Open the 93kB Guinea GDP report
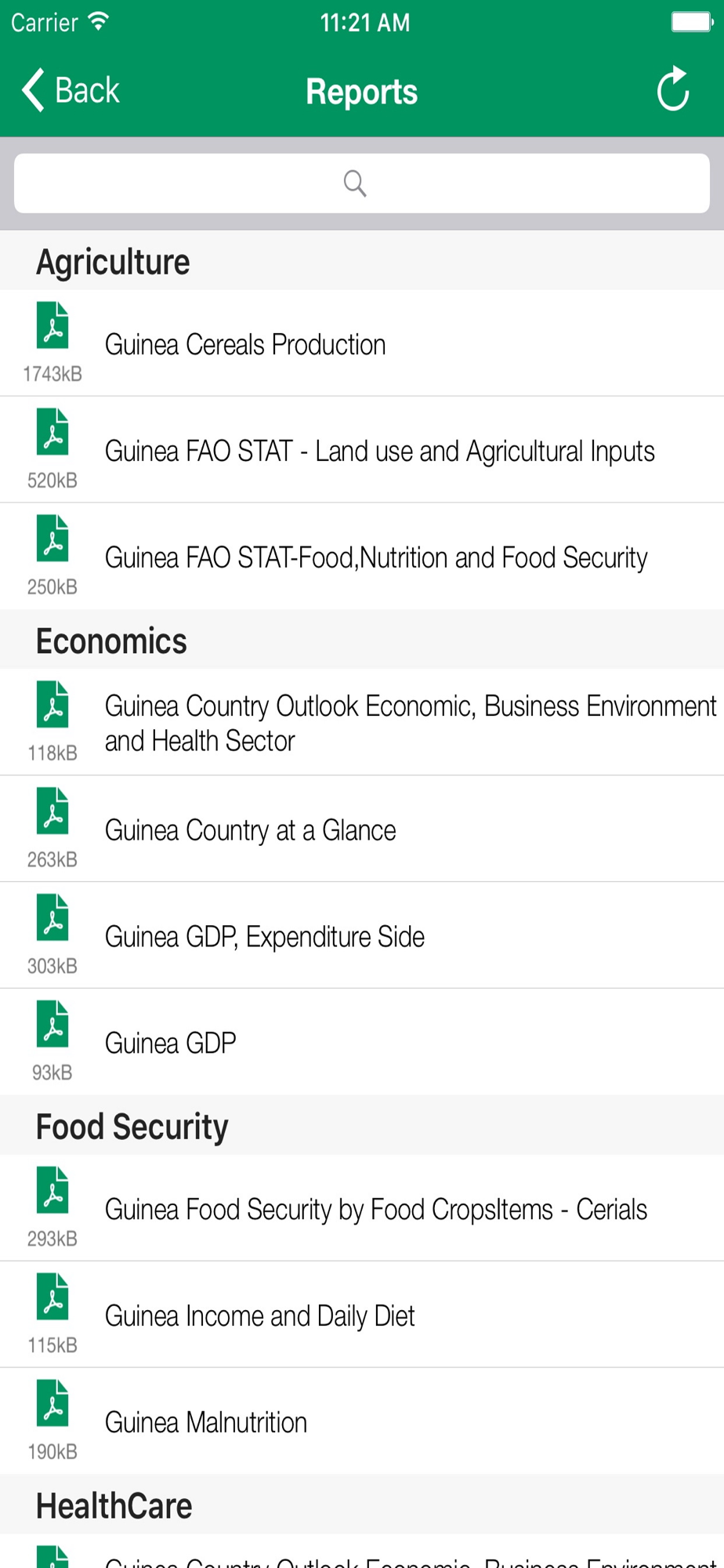Screen dimensions: 724x1568 tap(362, 1042)
